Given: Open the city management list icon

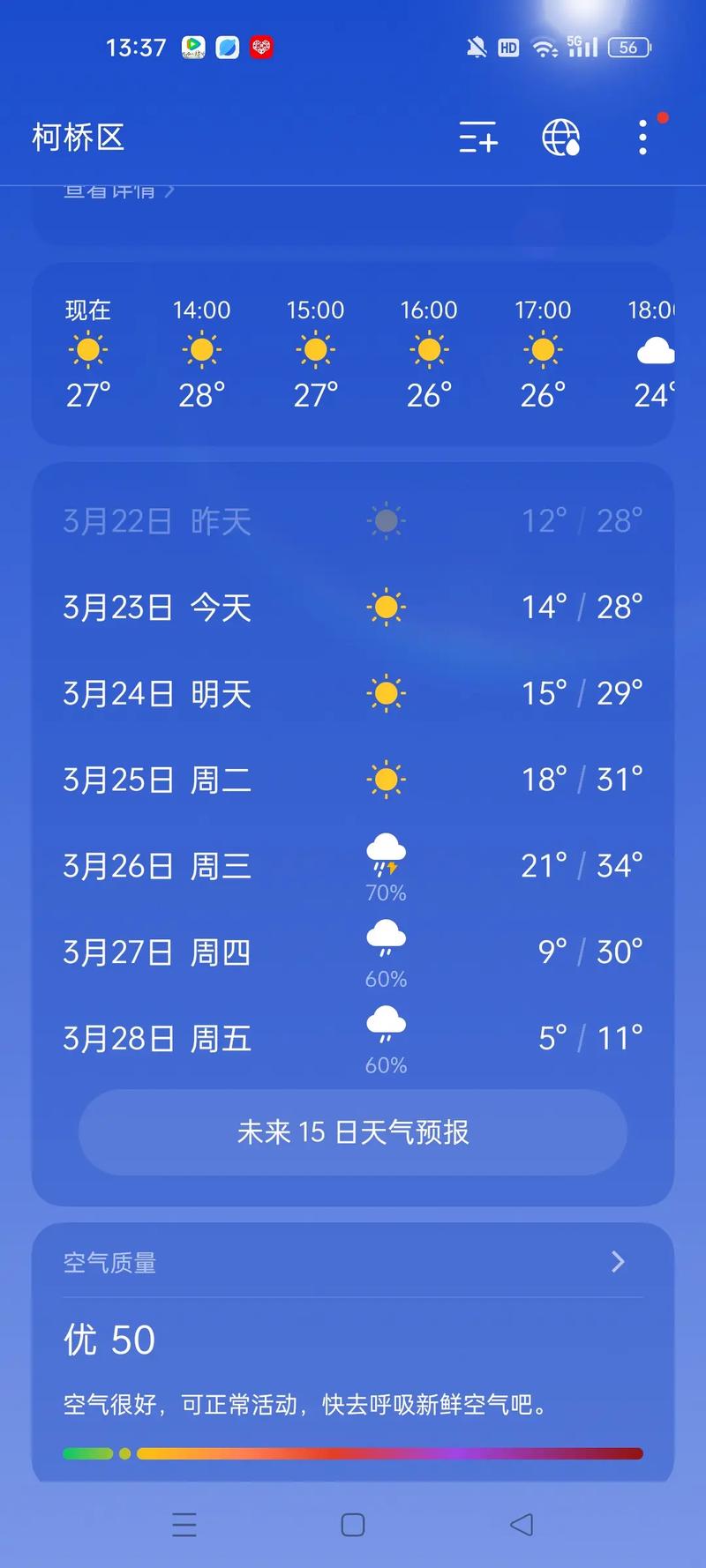Looking at the screenshot, I should (477, 138).
